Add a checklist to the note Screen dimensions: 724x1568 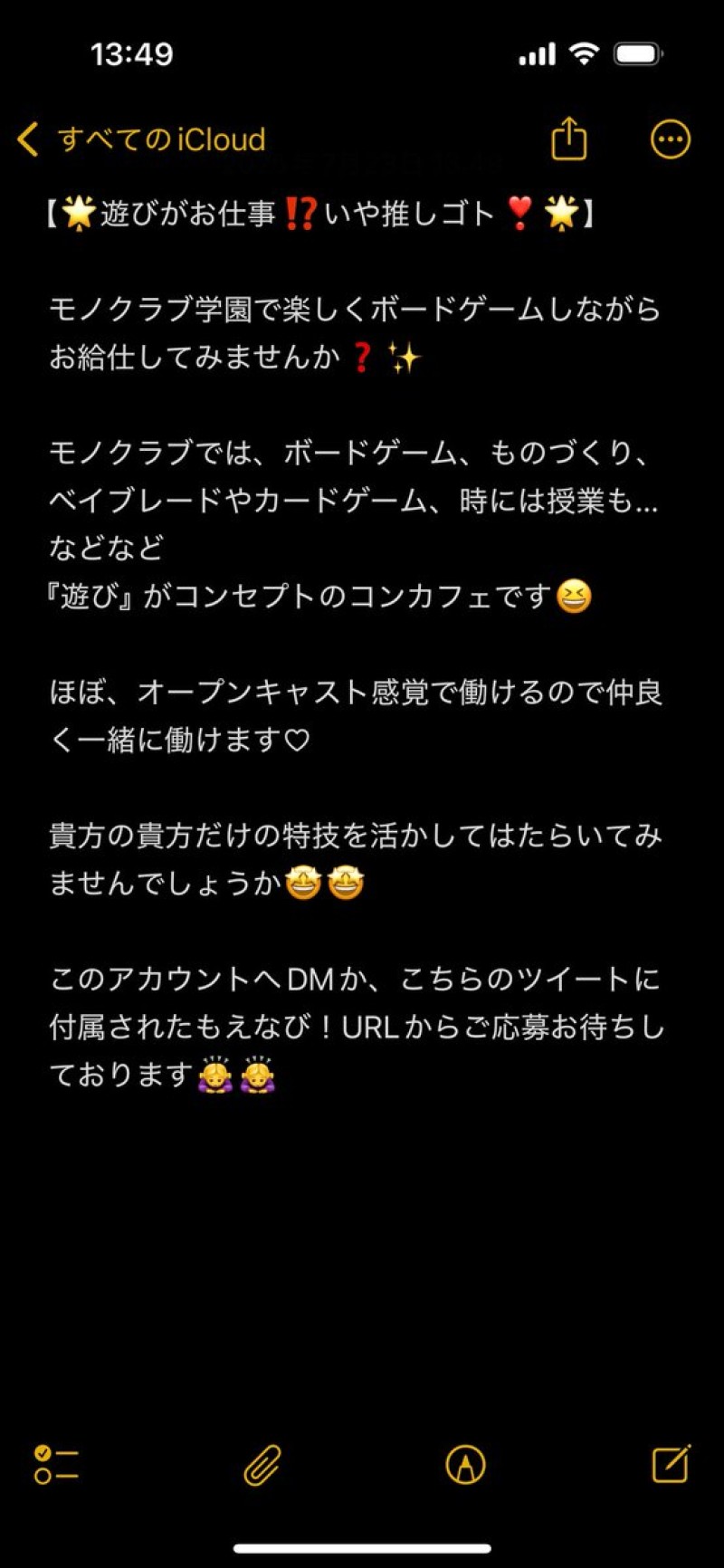click(56, 1464)
